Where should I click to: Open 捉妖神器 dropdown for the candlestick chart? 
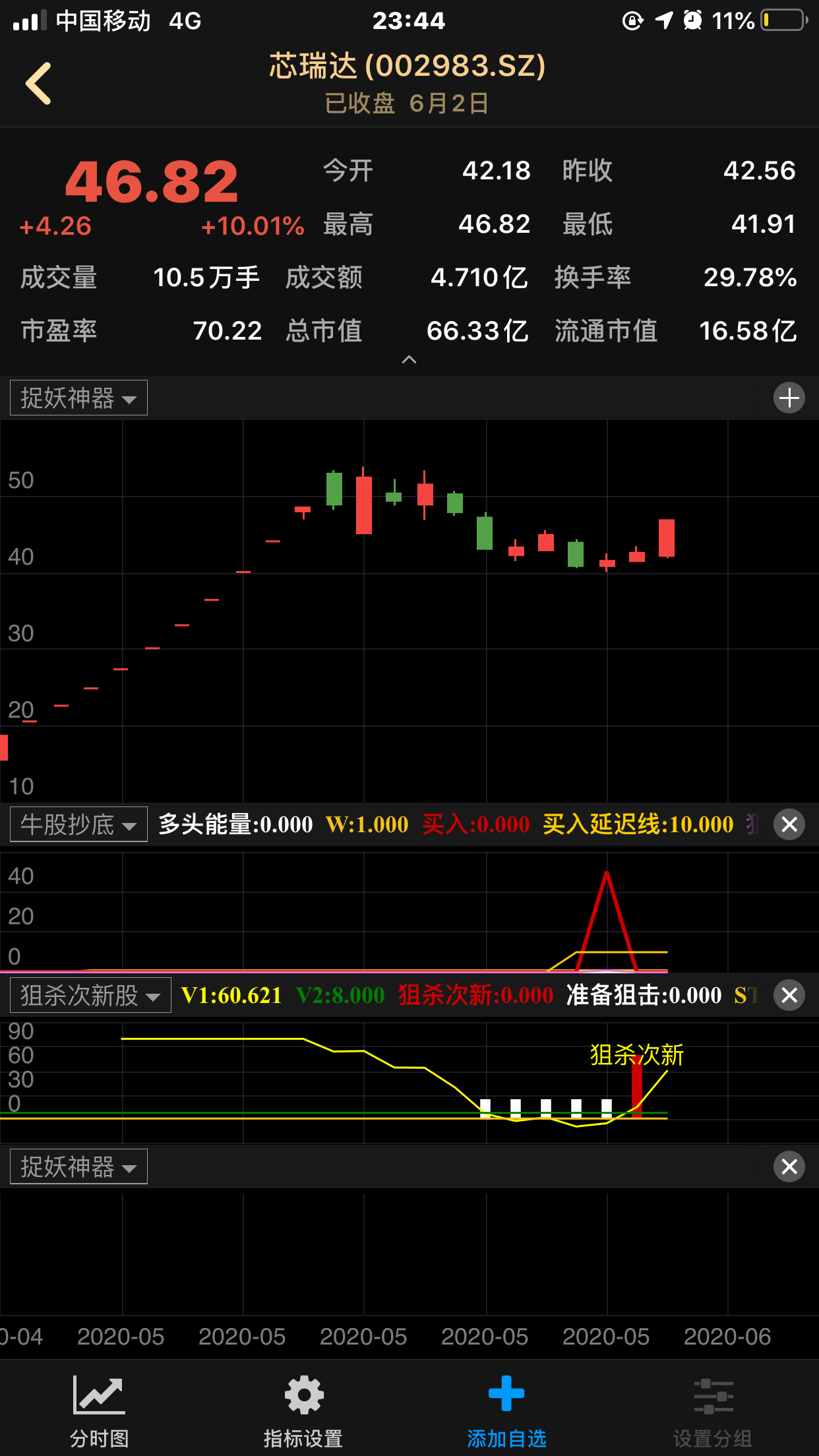click(78, 398)
